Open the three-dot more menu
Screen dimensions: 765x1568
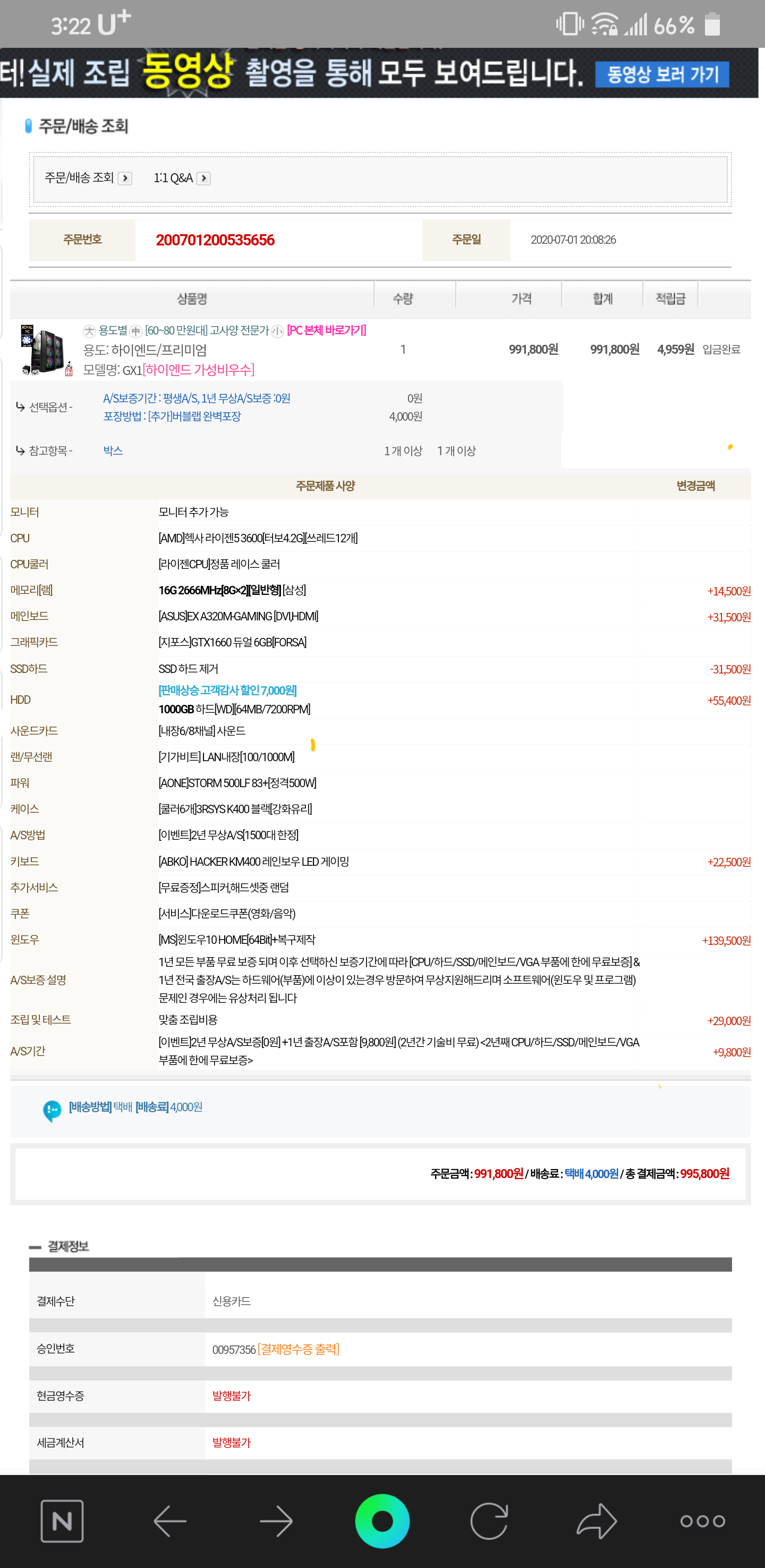702,1521
